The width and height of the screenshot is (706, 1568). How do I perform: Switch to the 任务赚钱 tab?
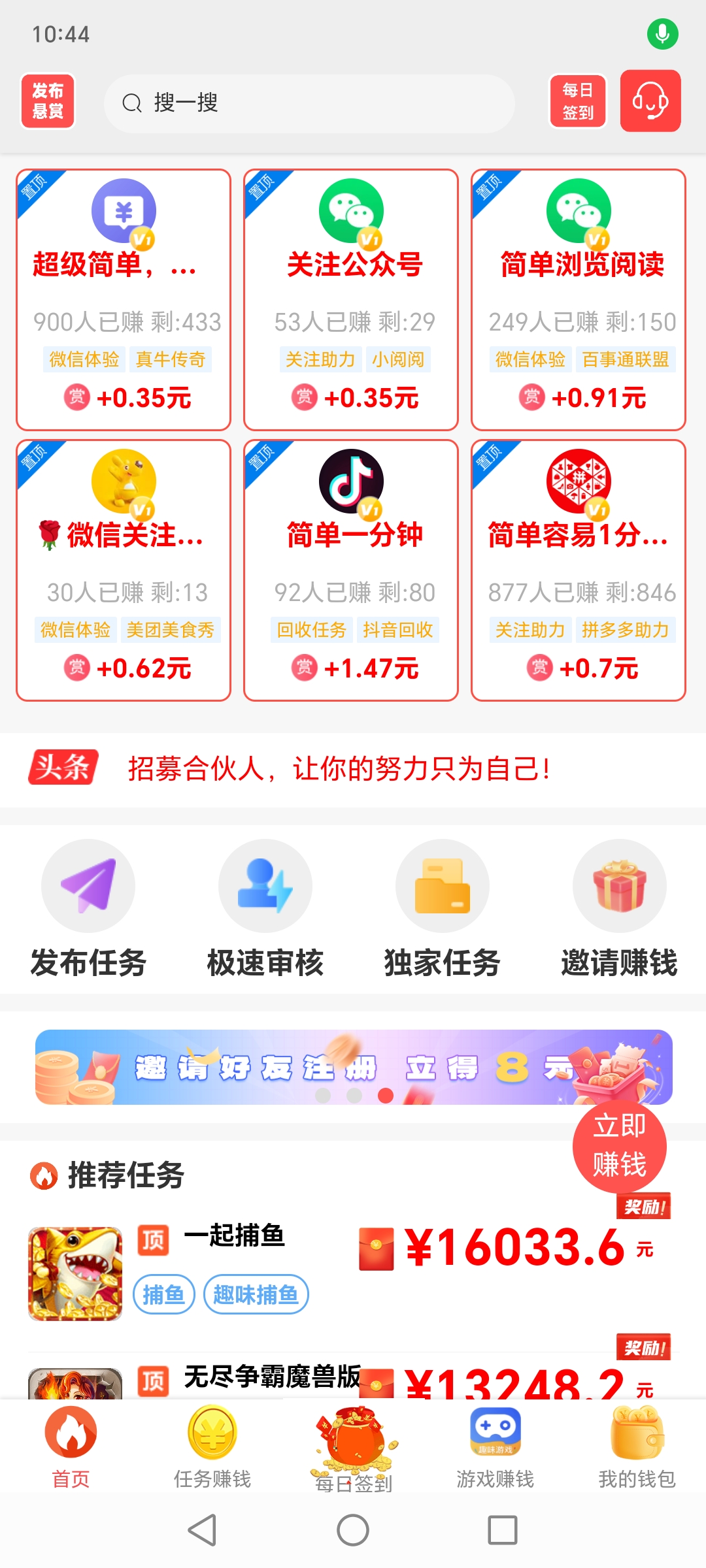(212, 1448)
